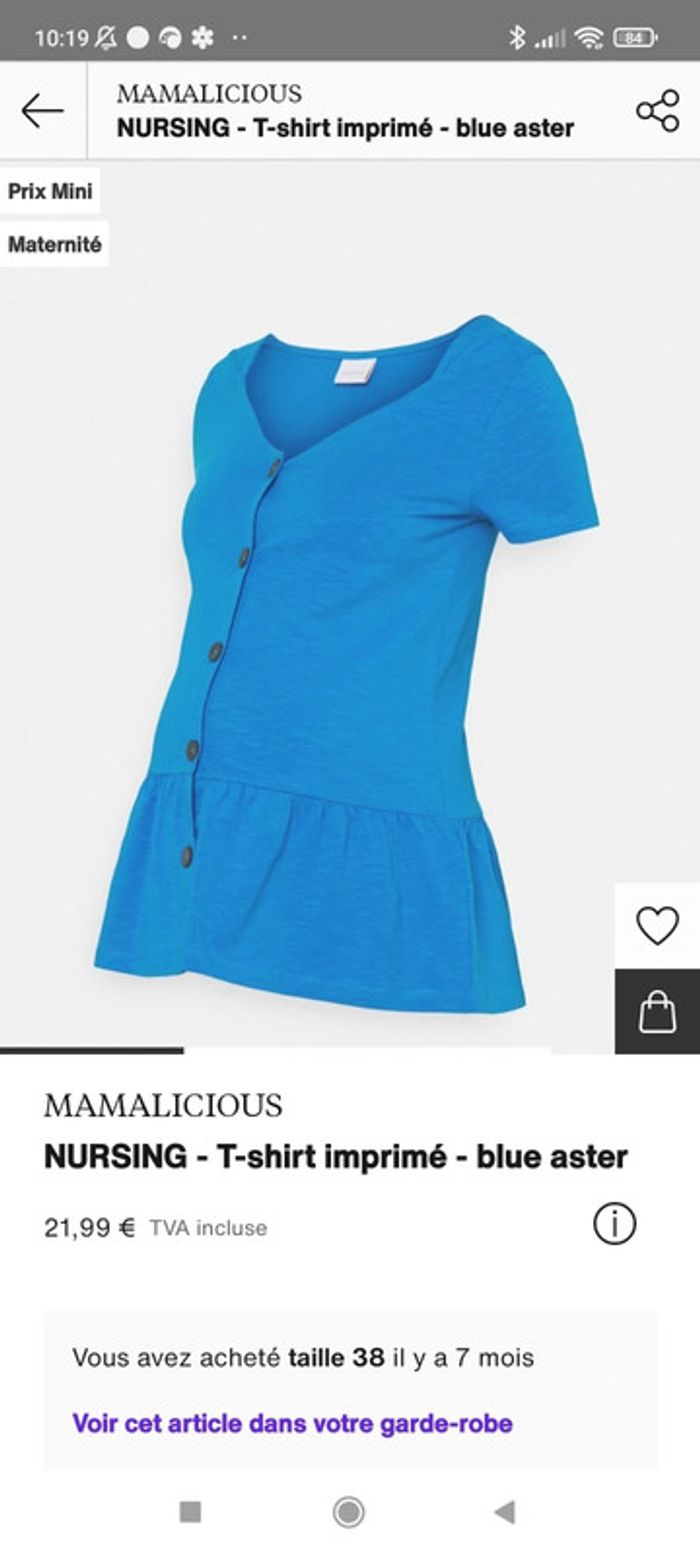The width and height of the screenshot is (700, 1556).
Task: Open recent apps from the navigation bar
Action: pos(190,1512)
